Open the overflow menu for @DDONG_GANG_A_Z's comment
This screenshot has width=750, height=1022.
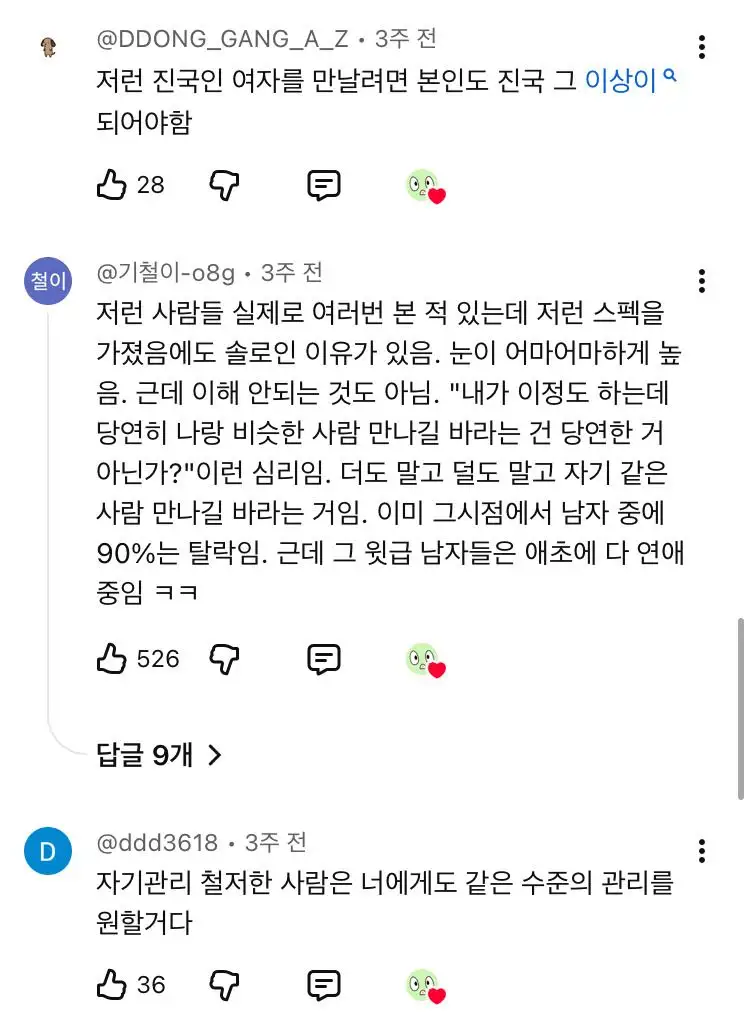click(x=703, y=47)
